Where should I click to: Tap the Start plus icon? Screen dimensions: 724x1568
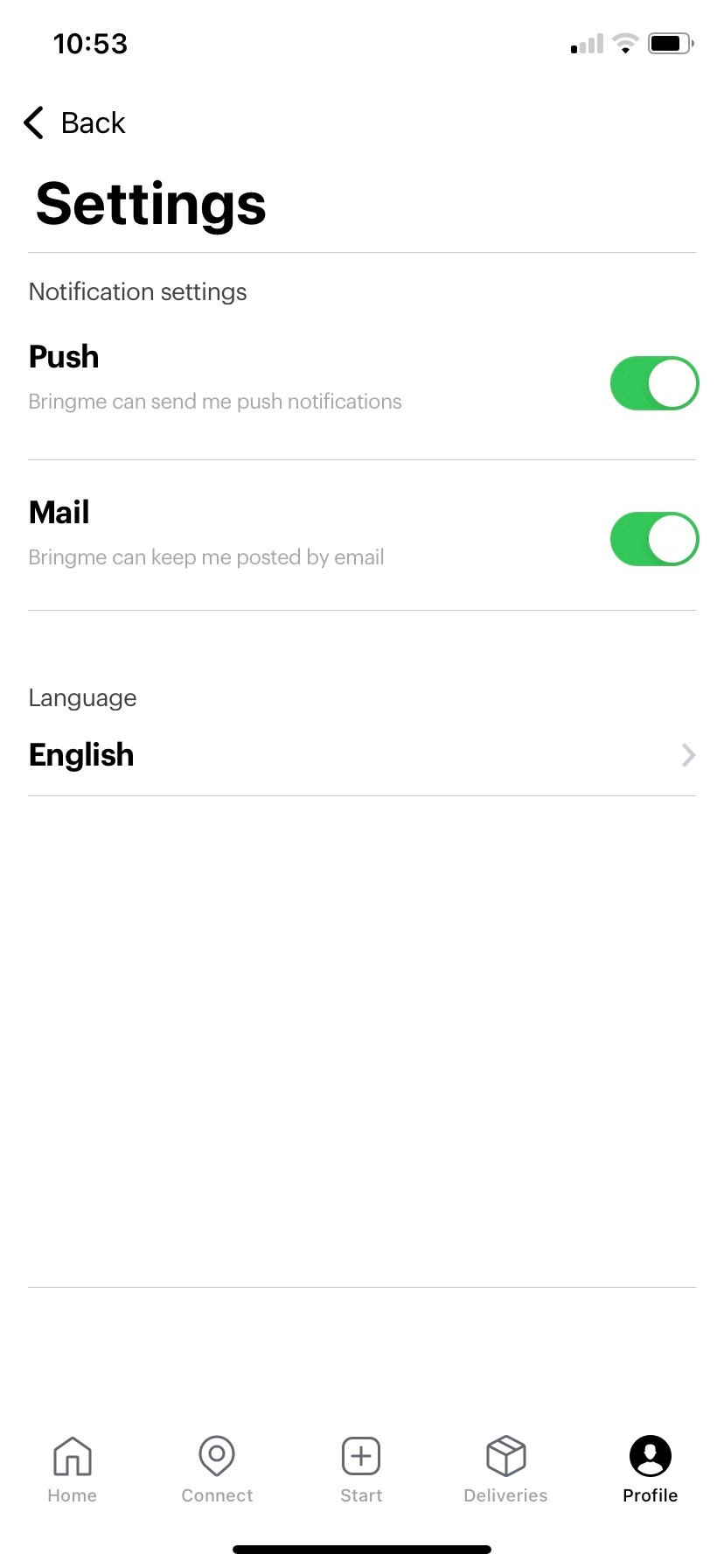tap(360, 1456)
